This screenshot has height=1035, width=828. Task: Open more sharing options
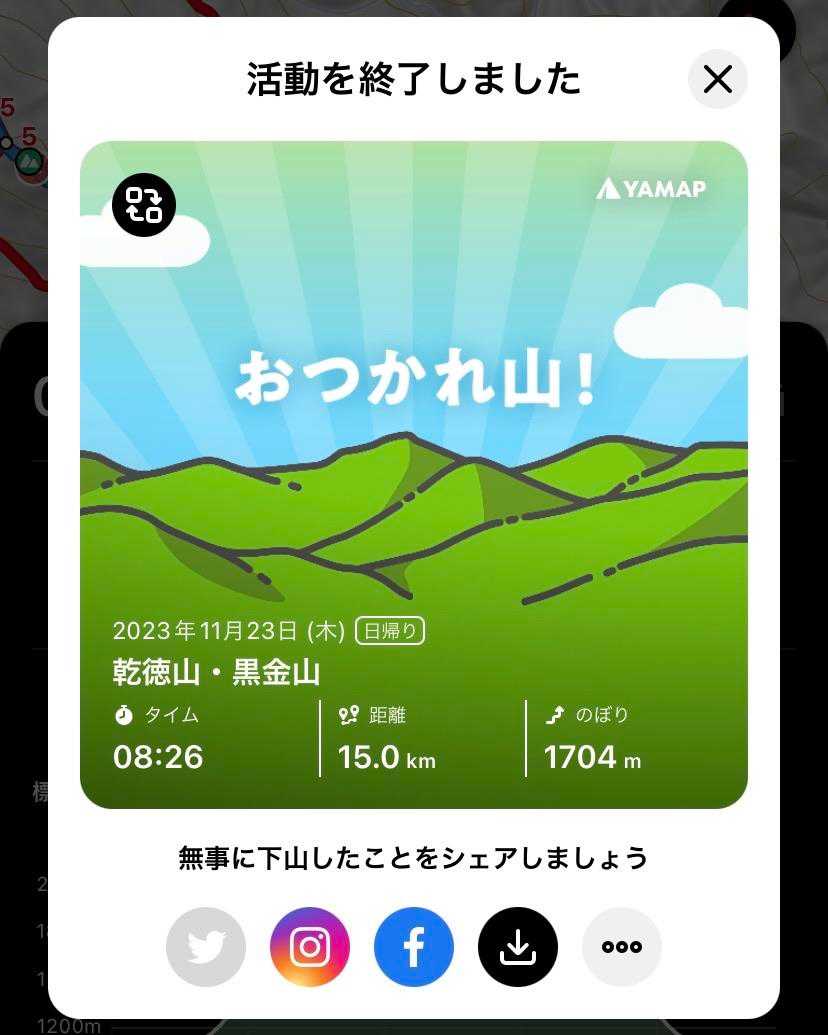tap(622, 947)
